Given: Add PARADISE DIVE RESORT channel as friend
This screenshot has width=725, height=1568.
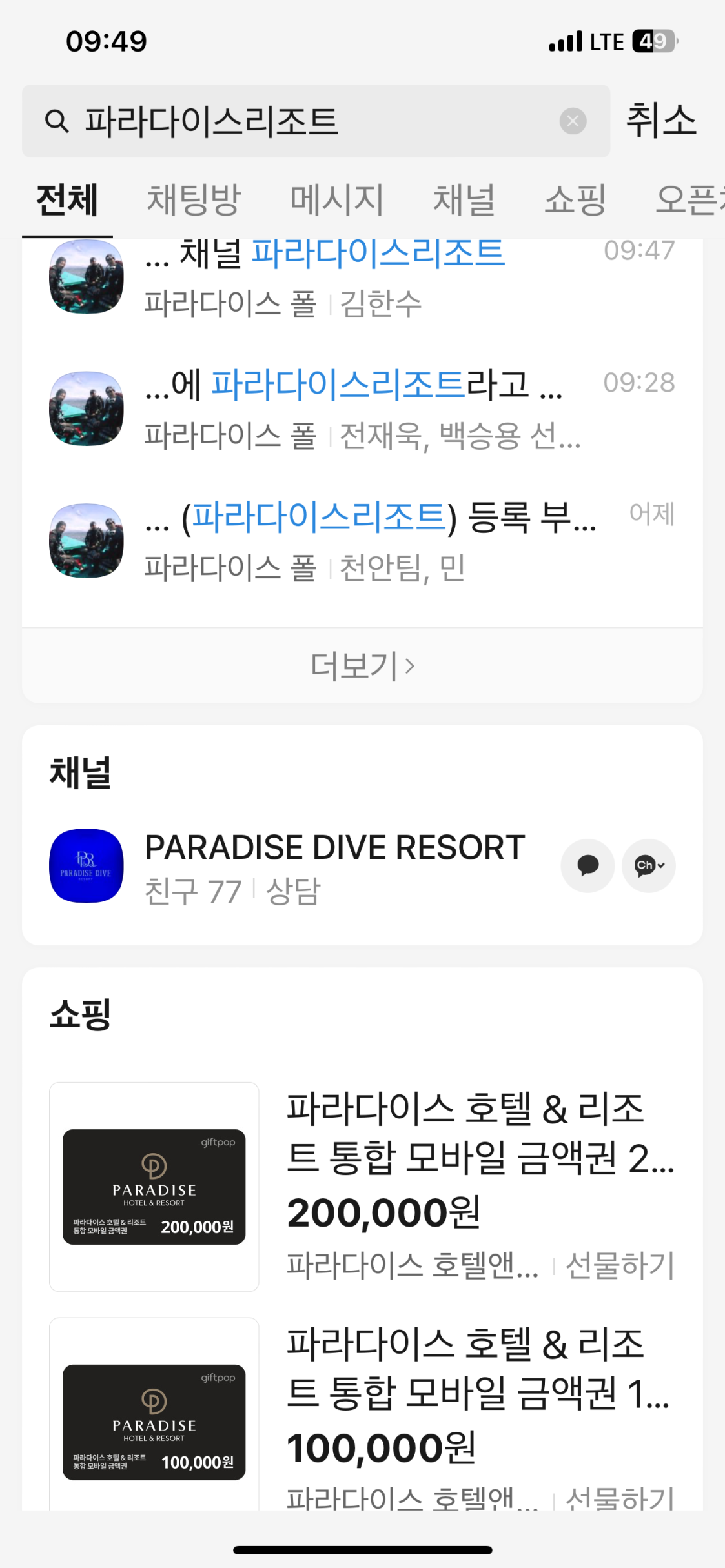Looking at the screenshot, I should (x=648, y=865).
